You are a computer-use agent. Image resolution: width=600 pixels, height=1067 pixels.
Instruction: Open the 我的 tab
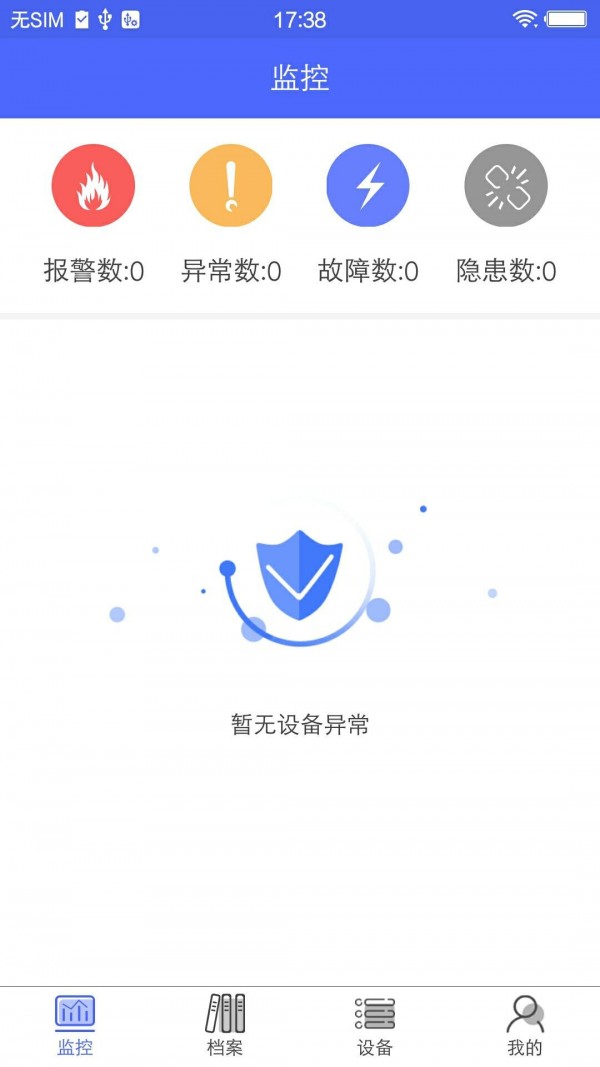524,1025
